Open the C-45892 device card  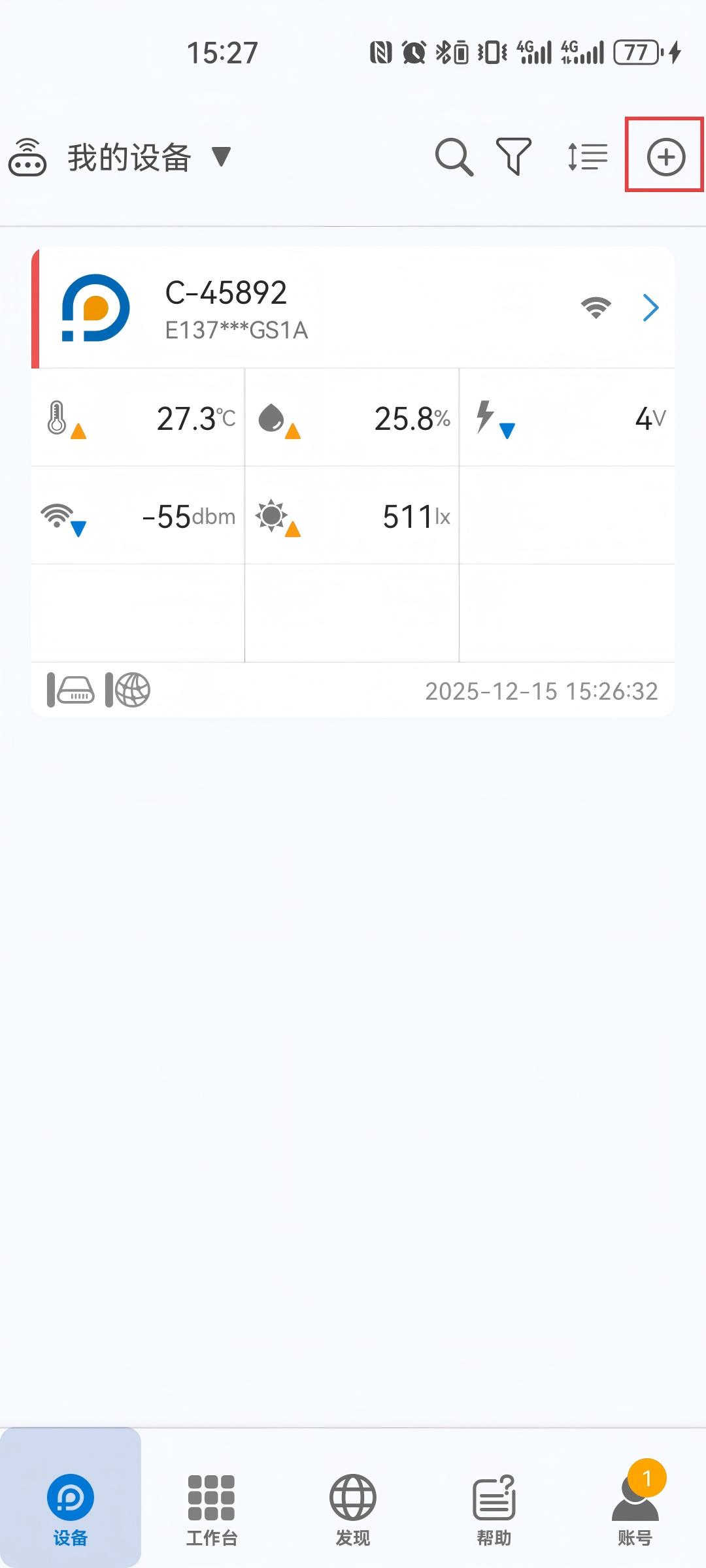click(353, 308)
